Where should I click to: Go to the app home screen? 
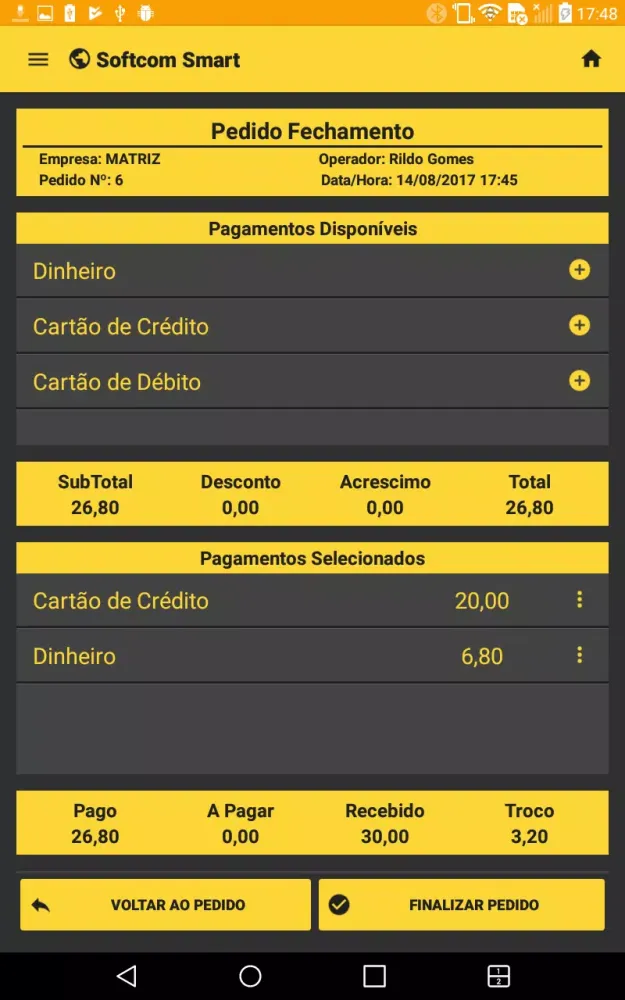(591, 60)
